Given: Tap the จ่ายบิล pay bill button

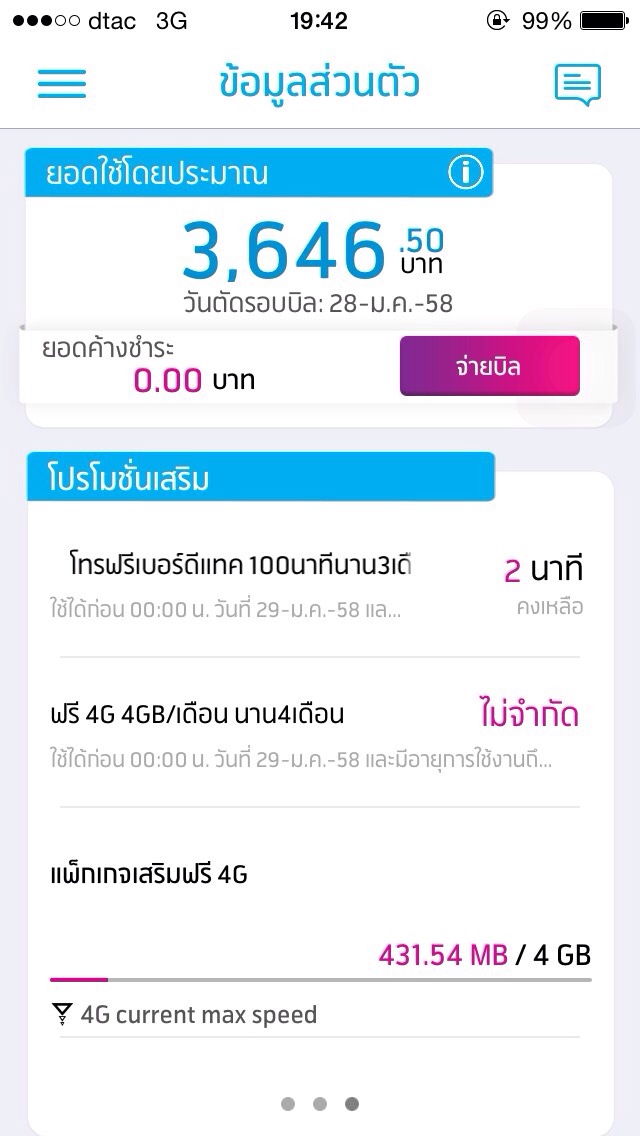Looking at the screenshot, I should pyautogui.click(x=489, y=366).
